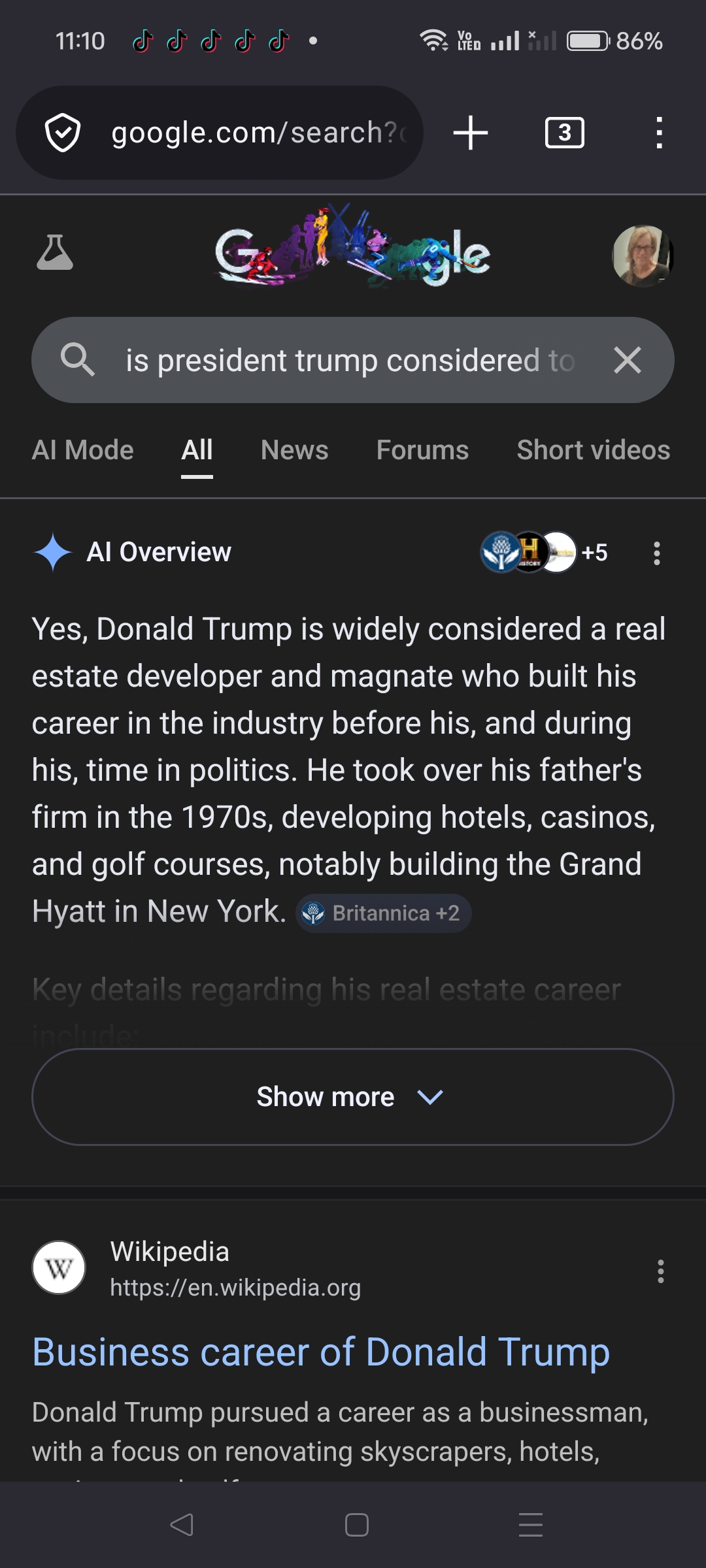Clear the search query text

[x=627, y=360]
